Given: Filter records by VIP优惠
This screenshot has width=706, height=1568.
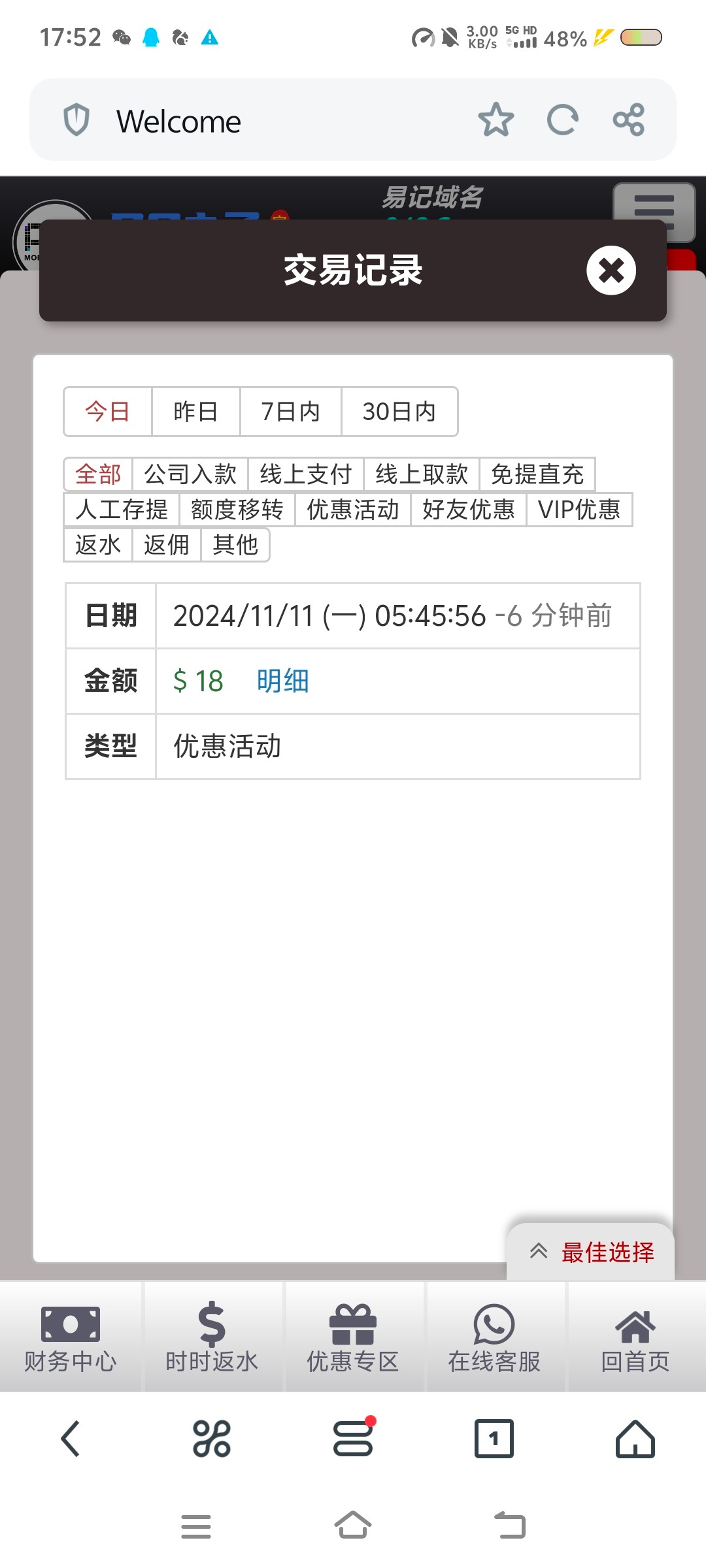Looking at the screenshot, I should click(579, 510).
